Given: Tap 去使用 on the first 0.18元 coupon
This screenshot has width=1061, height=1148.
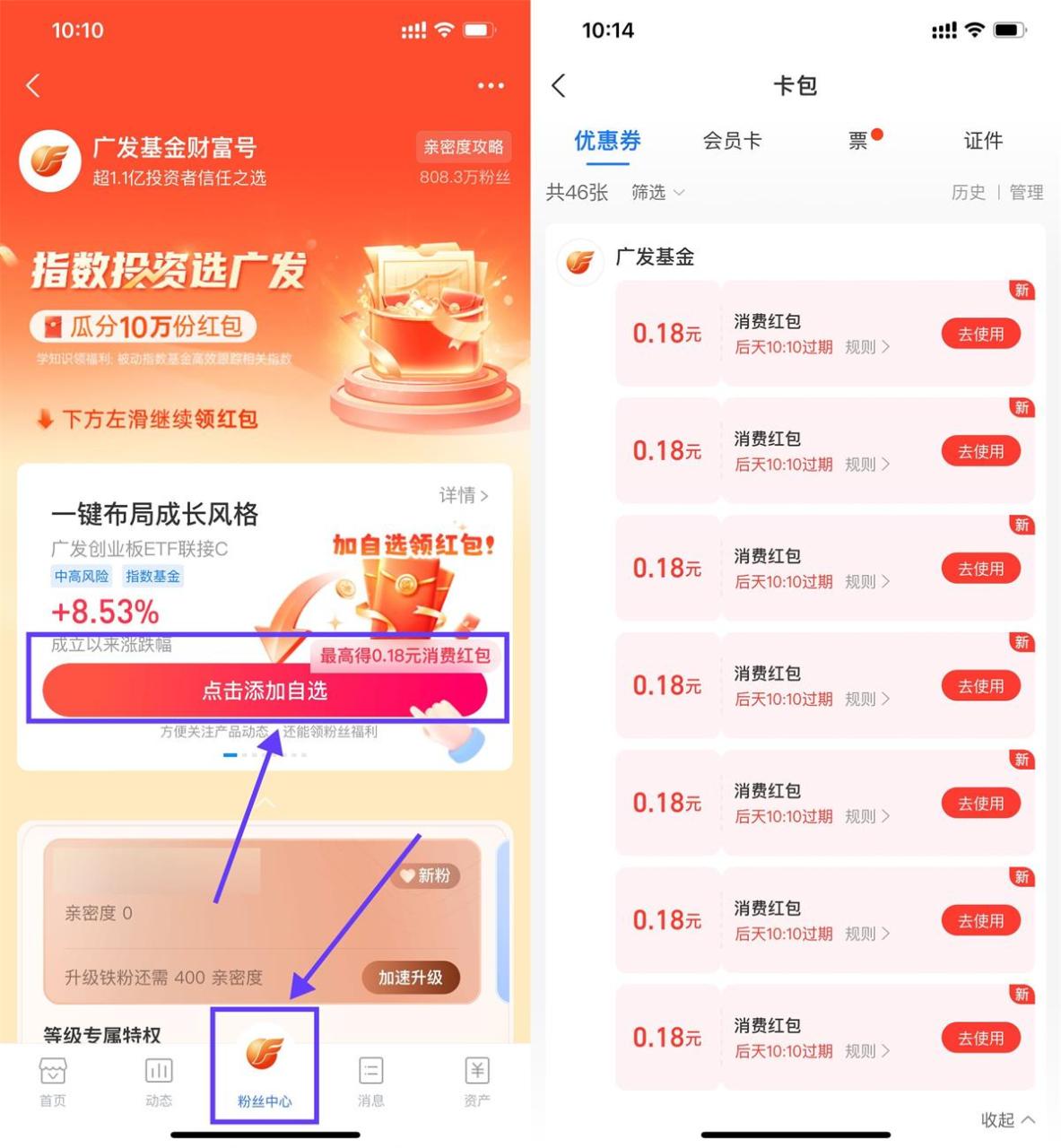Looking at the screenshot, I should pyautogui.click(x=980, y=334).
